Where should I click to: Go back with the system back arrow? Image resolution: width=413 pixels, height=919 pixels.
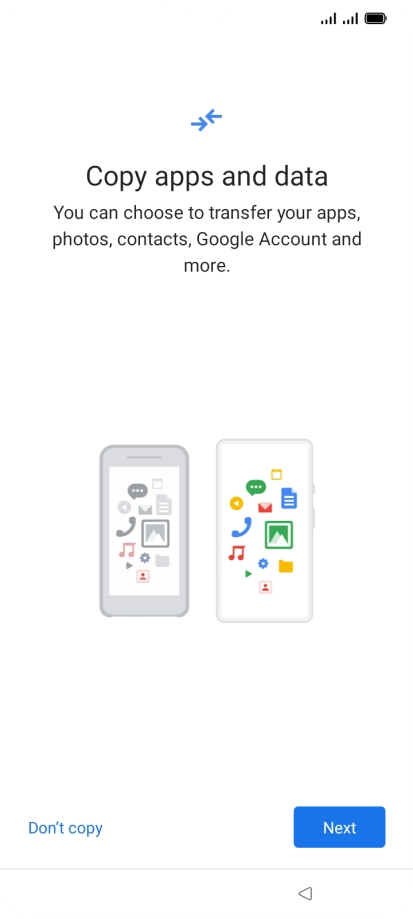click(x=305, y=893)
